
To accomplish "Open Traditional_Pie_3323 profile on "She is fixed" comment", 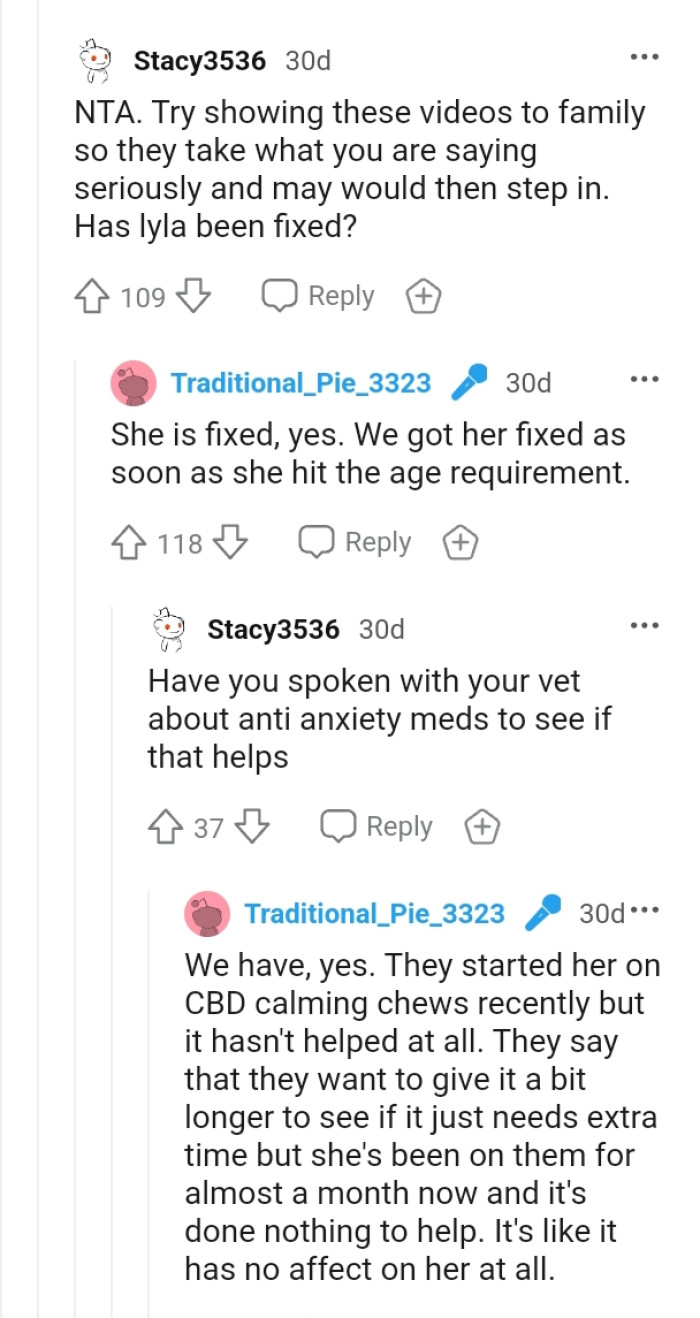I will [301, 383].
